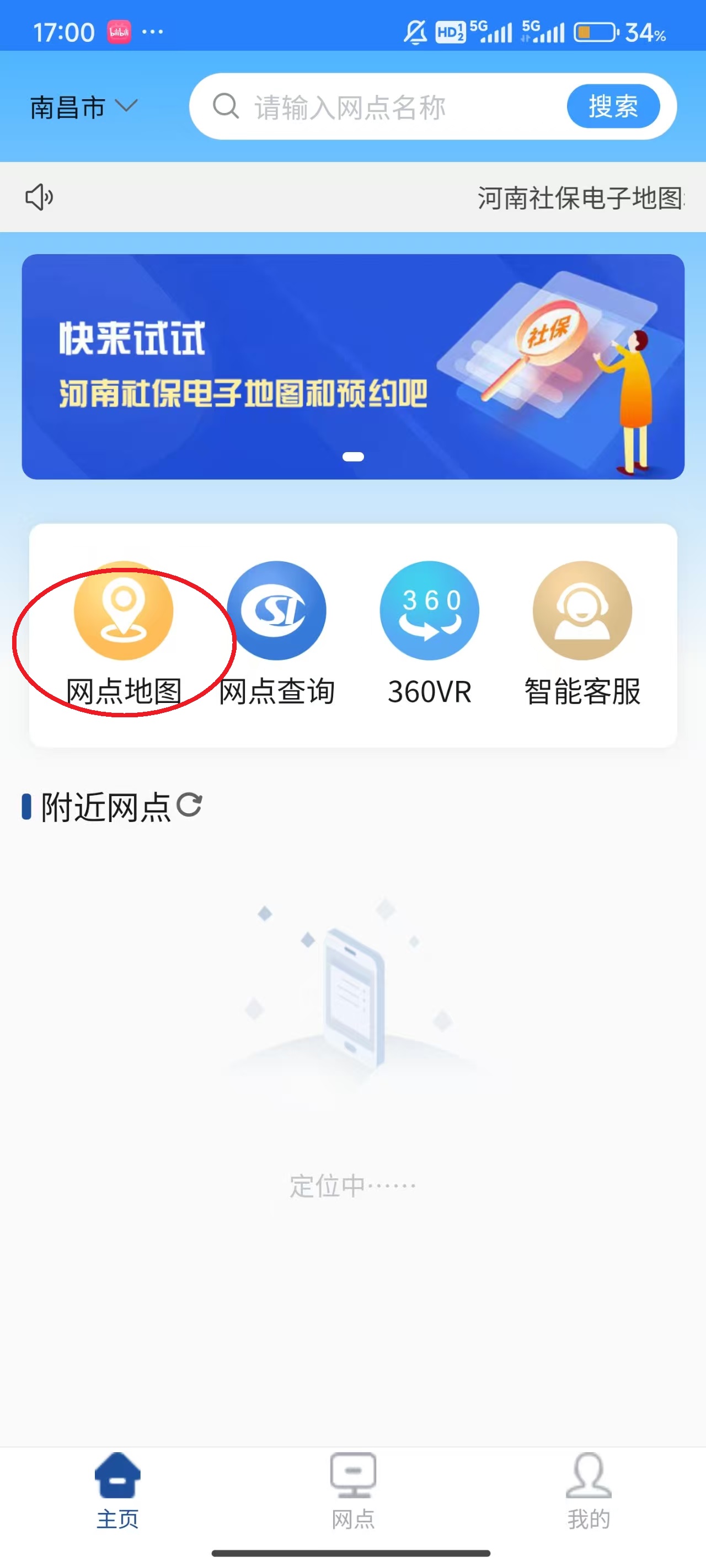The width and height of the screenshot is (706, 1568).
Task: Open the scrolling 河南社保电子地图 notice
Action: tap(579, 198)
